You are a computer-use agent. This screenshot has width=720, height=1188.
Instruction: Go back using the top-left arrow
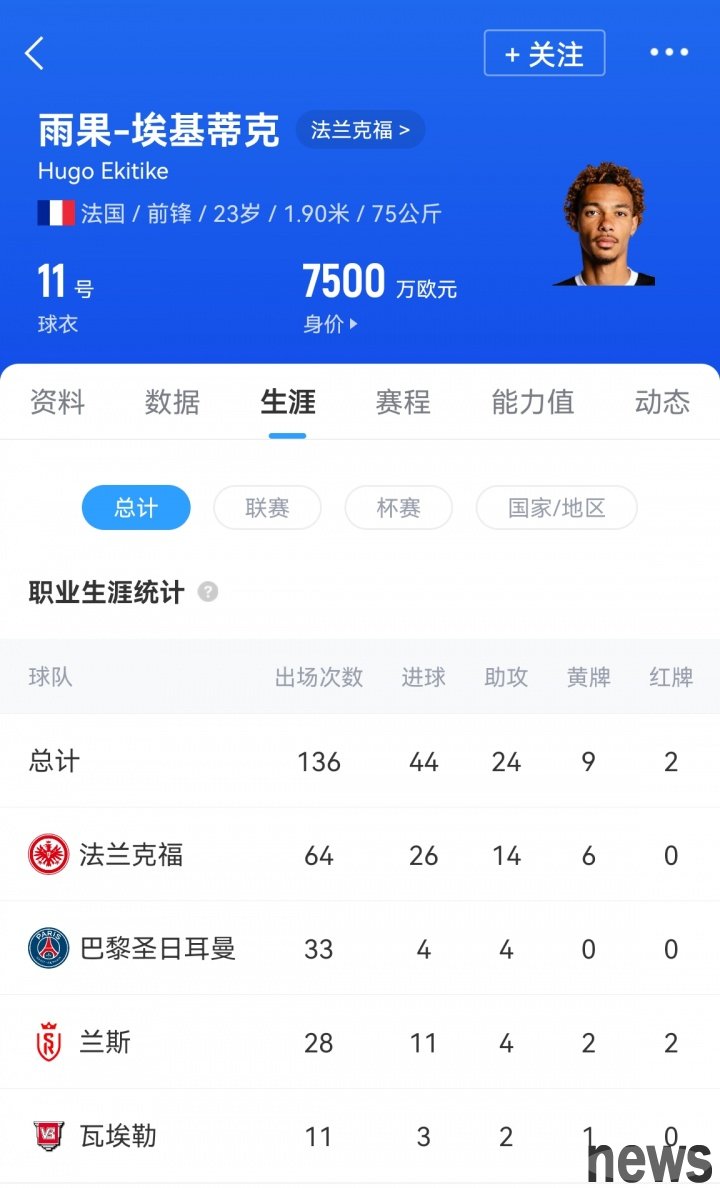point(35,53)
